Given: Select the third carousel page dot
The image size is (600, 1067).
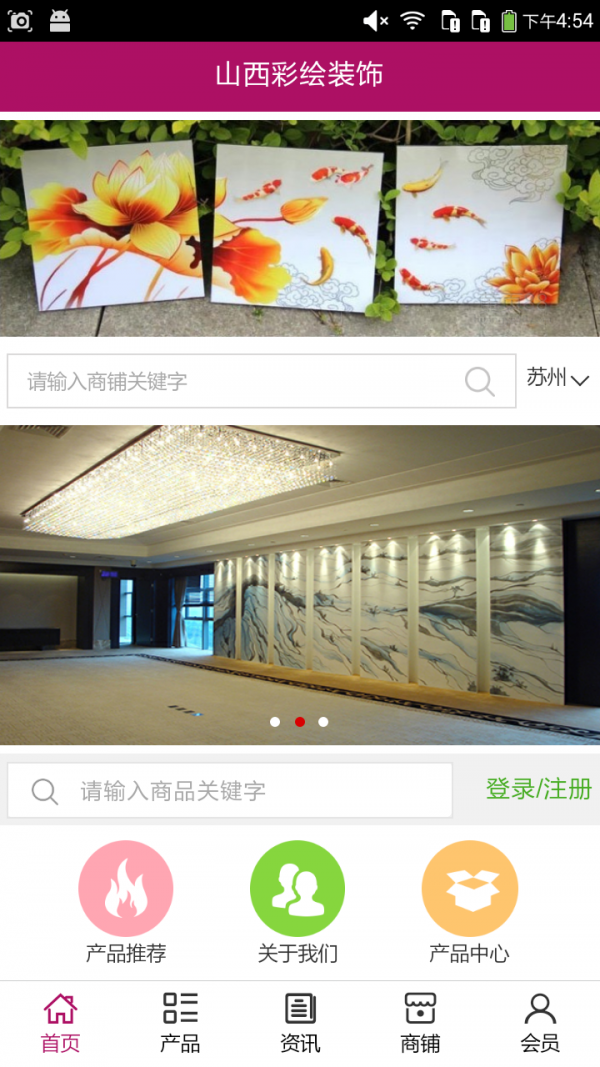Looking at the screenshot, I should tap(323, 721).
